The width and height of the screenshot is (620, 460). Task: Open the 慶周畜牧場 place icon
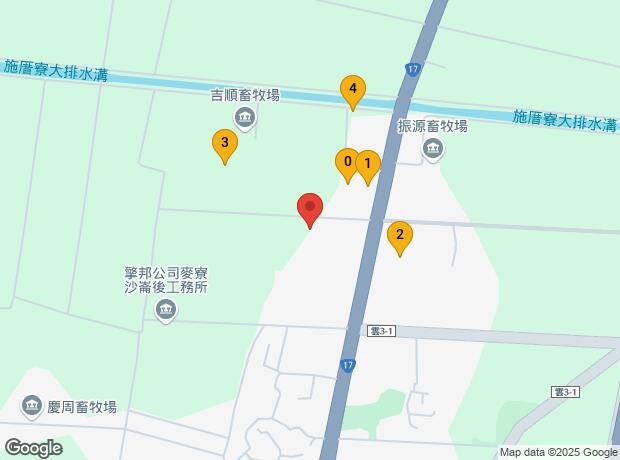(32, 407)
